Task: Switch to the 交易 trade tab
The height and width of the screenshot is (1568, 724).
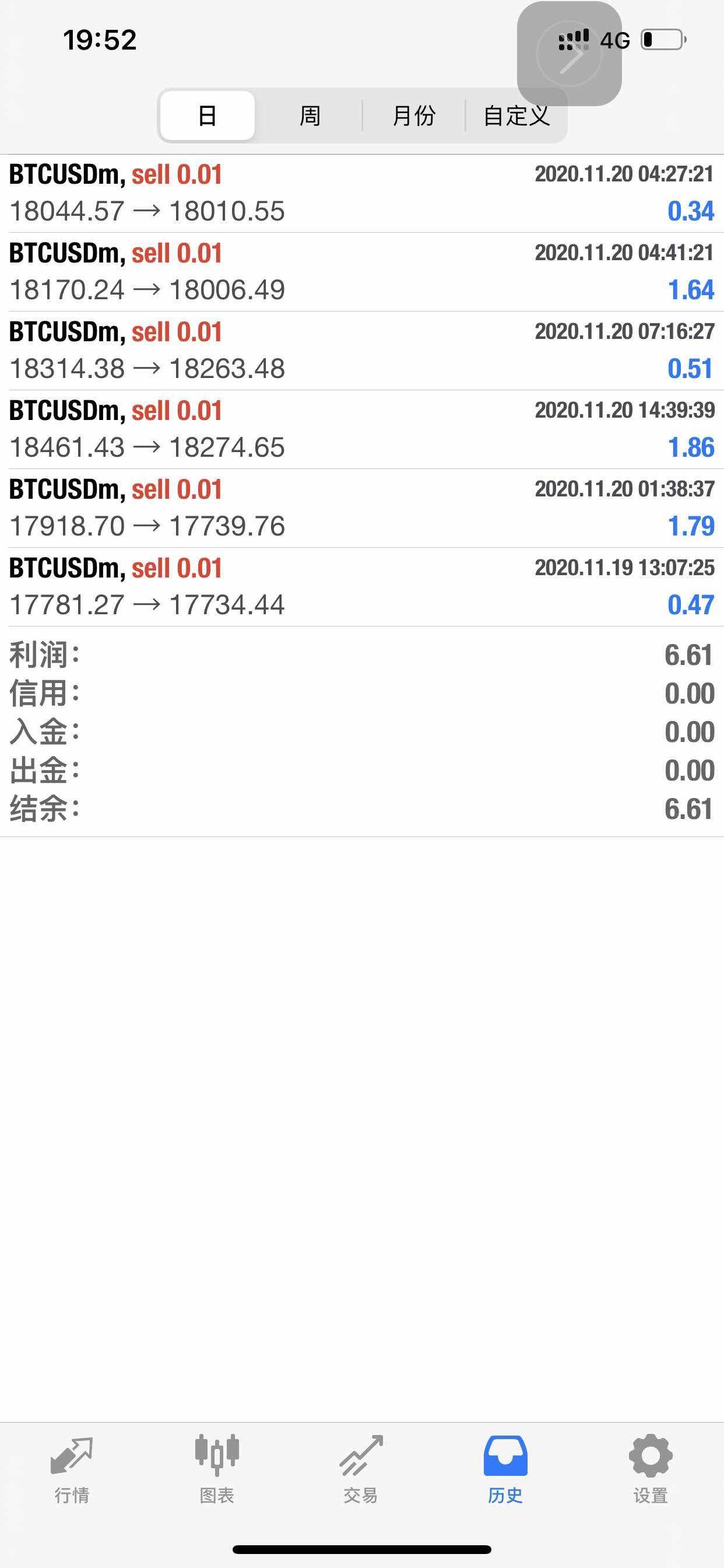Action: point(361,1469)
